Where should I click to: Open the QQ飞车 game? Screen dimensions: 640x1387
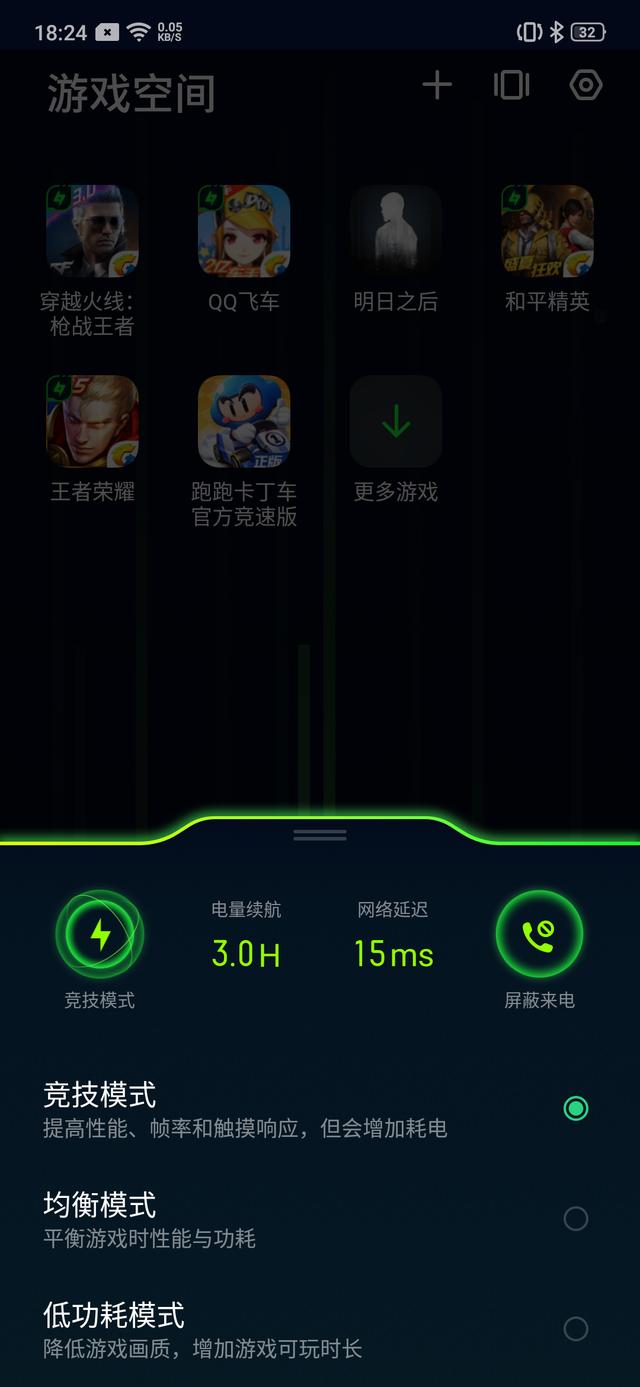click(x=244, y=232)
